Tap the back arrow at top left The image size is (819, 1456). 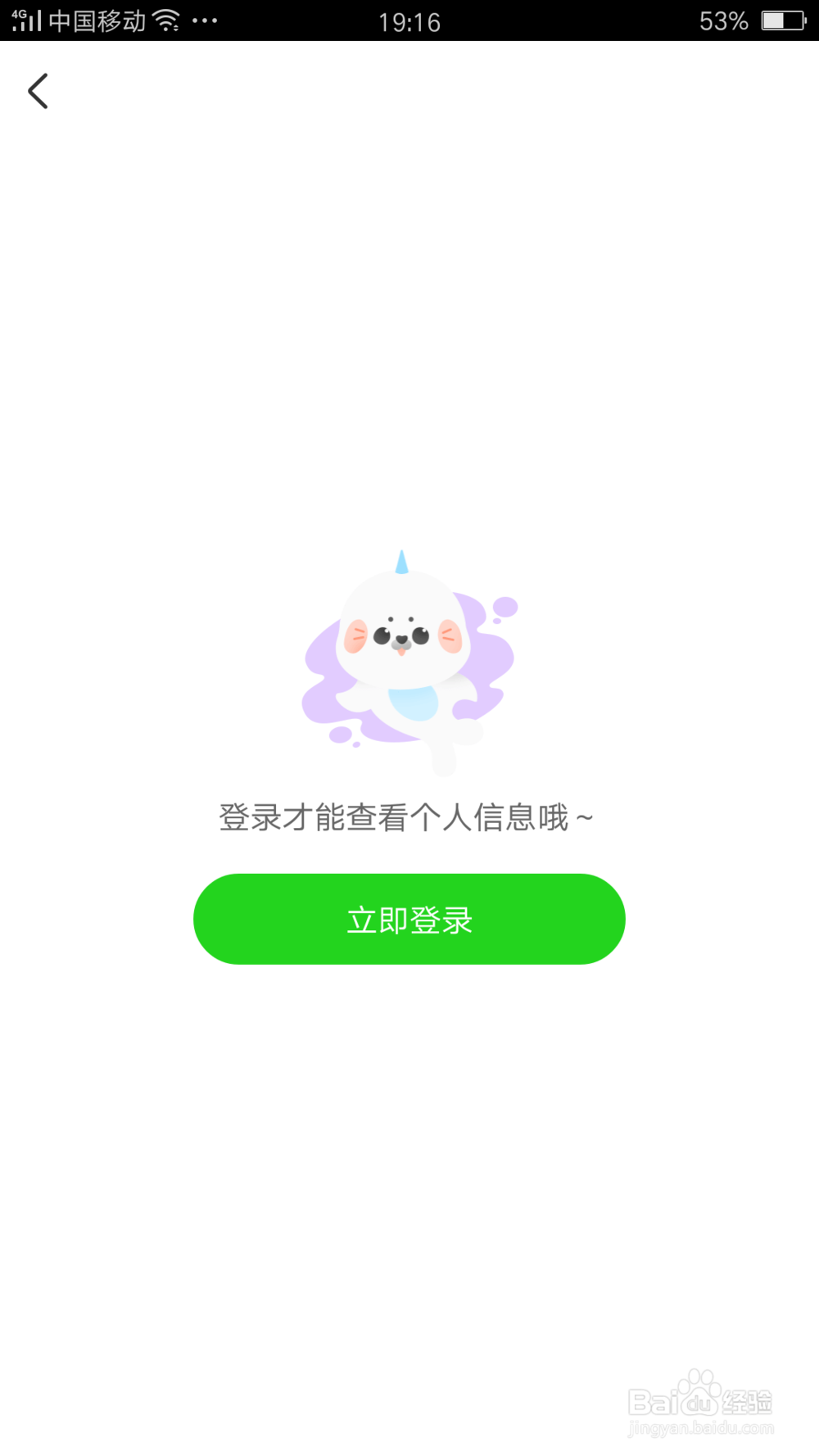coord(38,91)
